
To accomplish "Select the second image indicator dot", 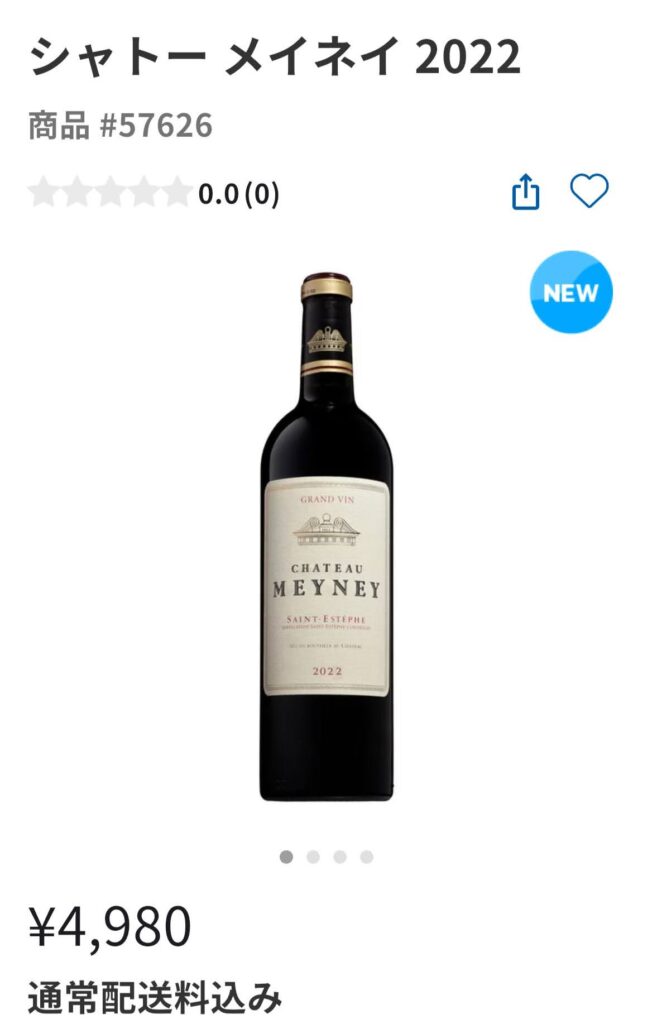I will [x=313, y=857].
